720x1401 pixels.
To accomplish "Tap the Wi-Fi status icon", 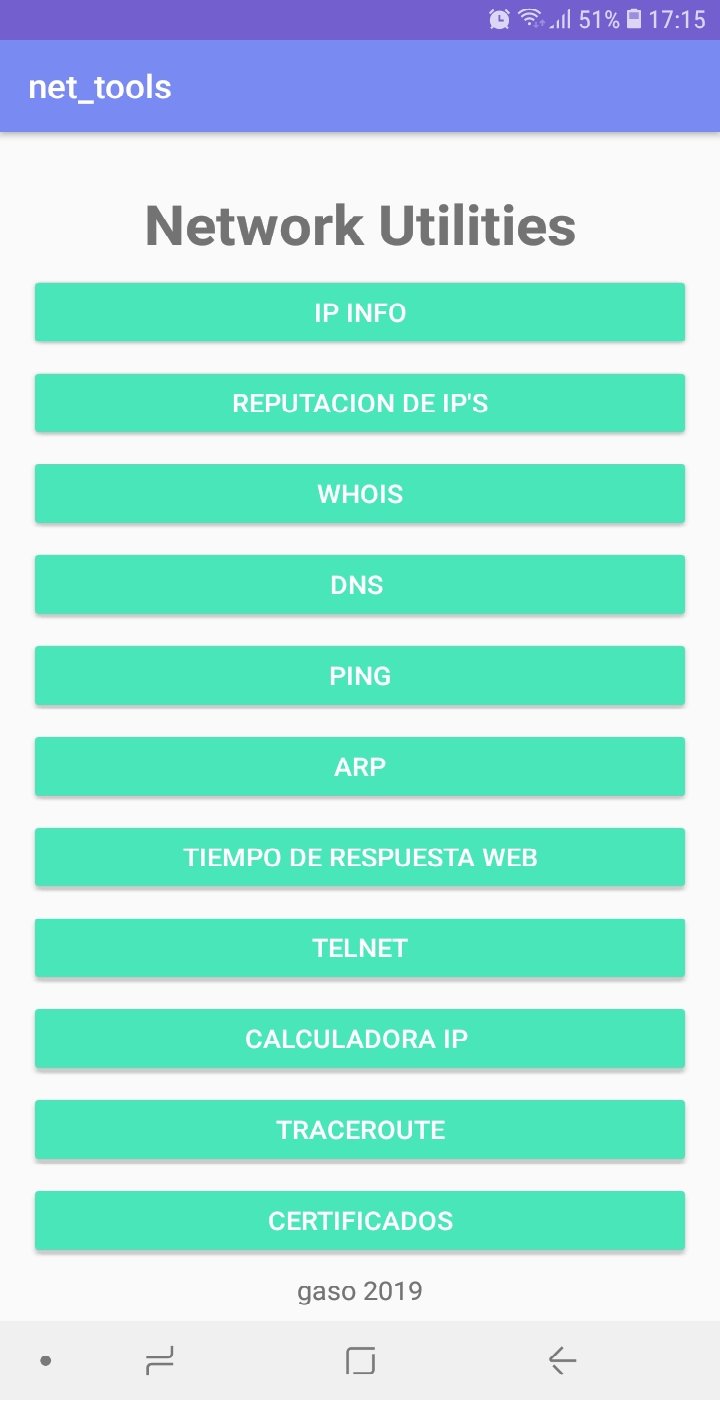I will tap(532, 18).
